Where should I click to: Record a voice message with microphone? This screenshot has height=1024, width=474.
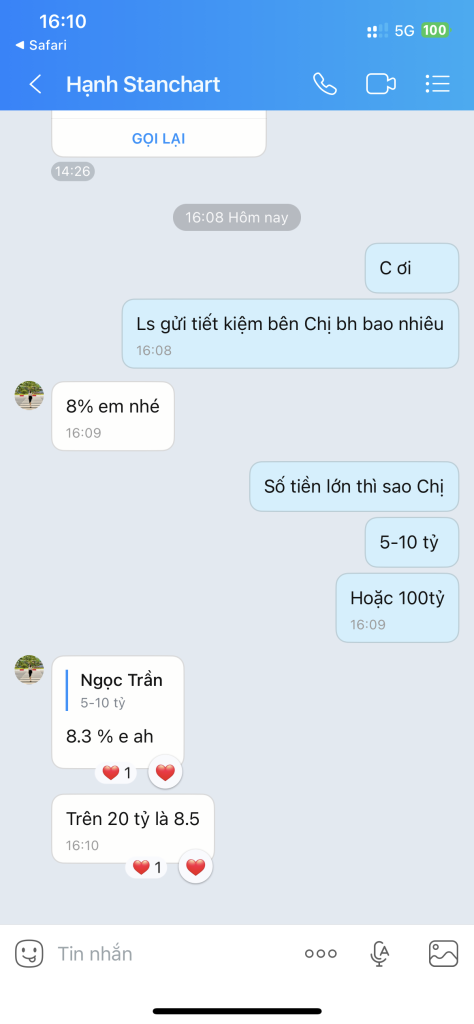click(x=379, y=953)
